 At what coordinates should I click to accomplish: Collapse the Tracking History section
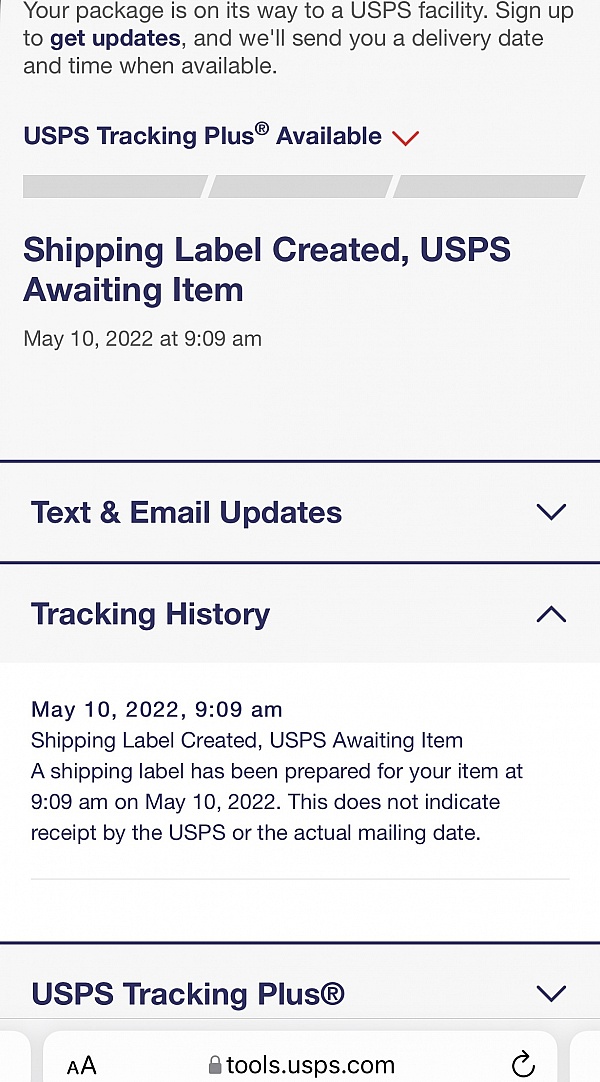point(551,614)
